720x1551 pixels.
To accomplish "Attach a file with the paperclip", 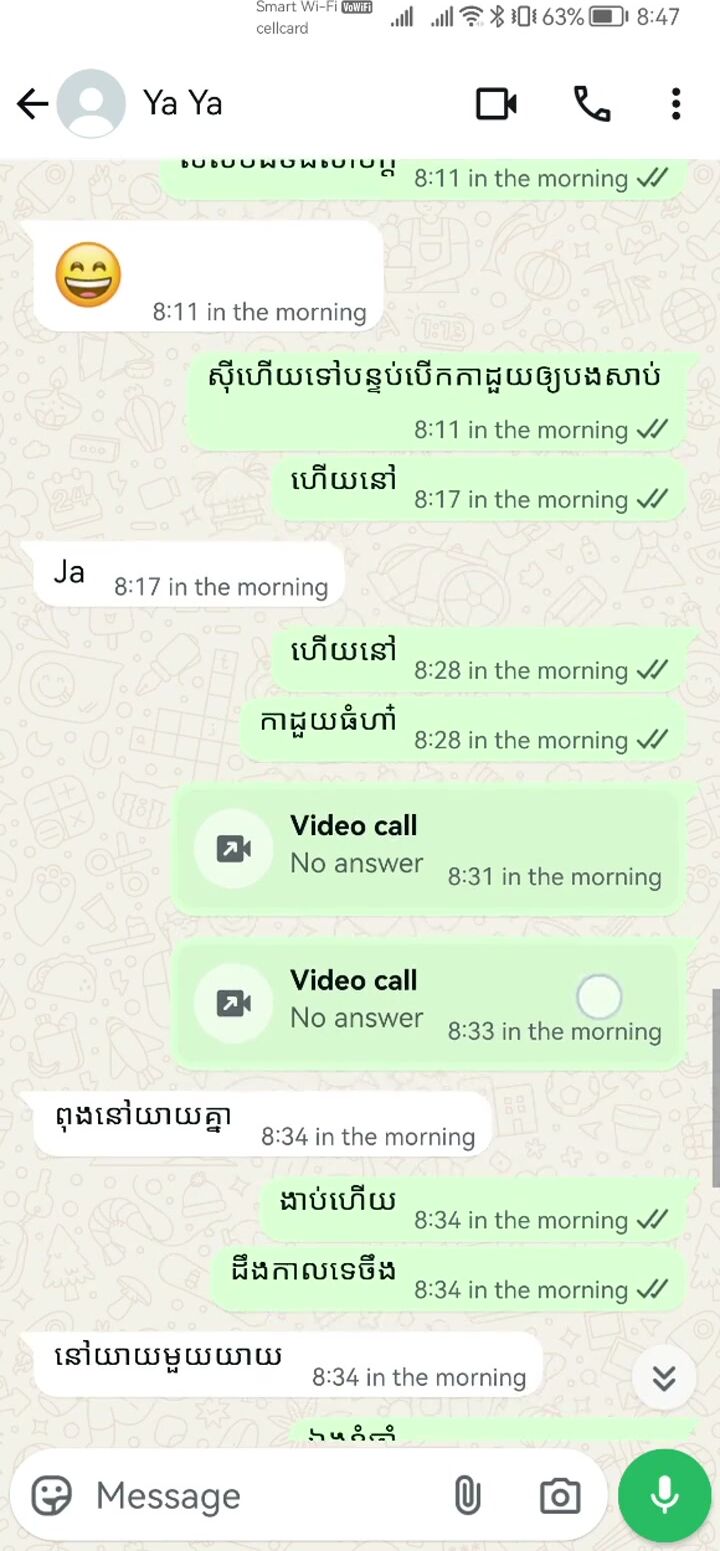I will pos(467,1496).
